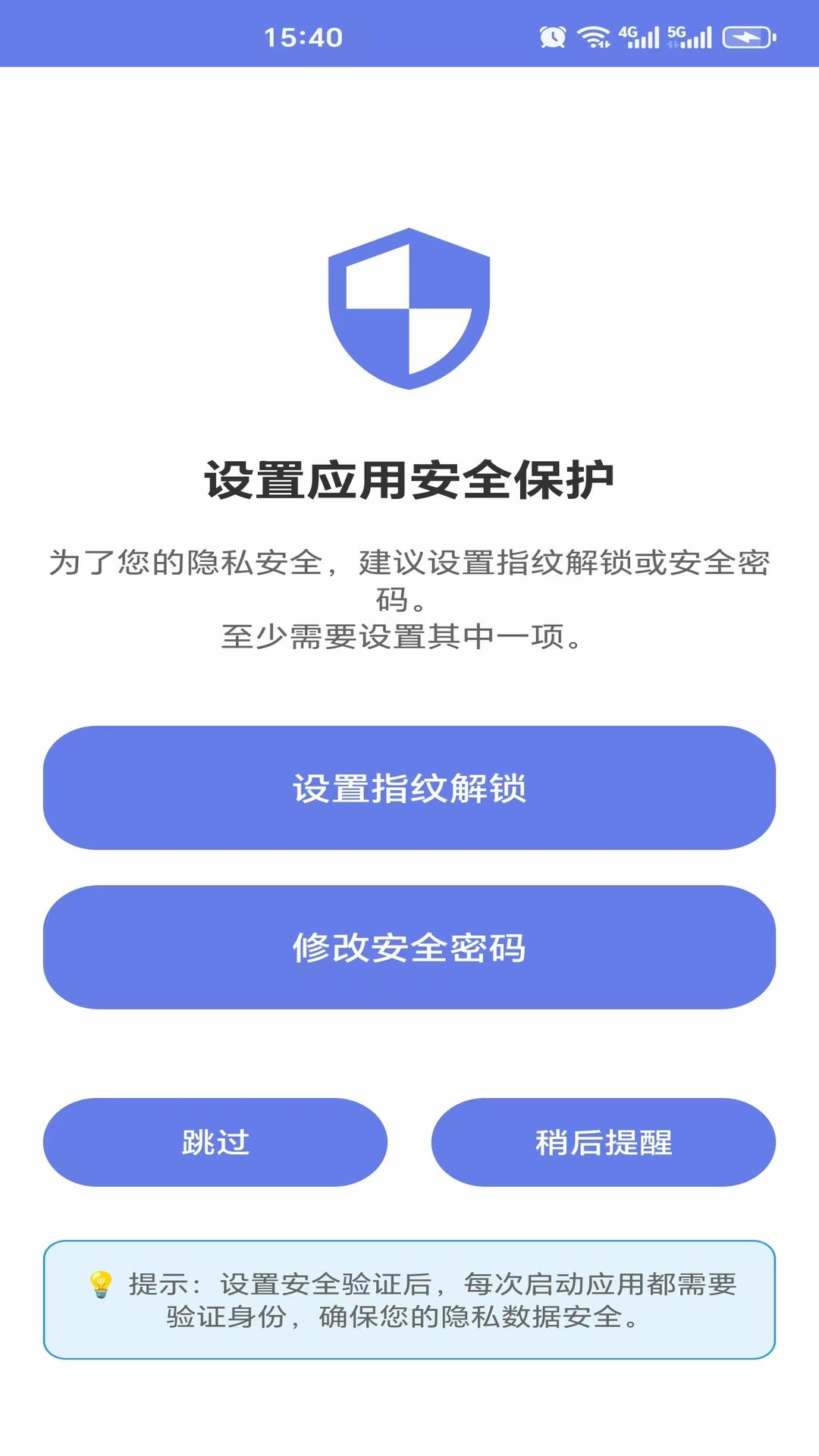The width and height of the screenshot is (819, 1456).
Task: Tap the 设置指纹解锁 button
Action: [x=409, y=788]
